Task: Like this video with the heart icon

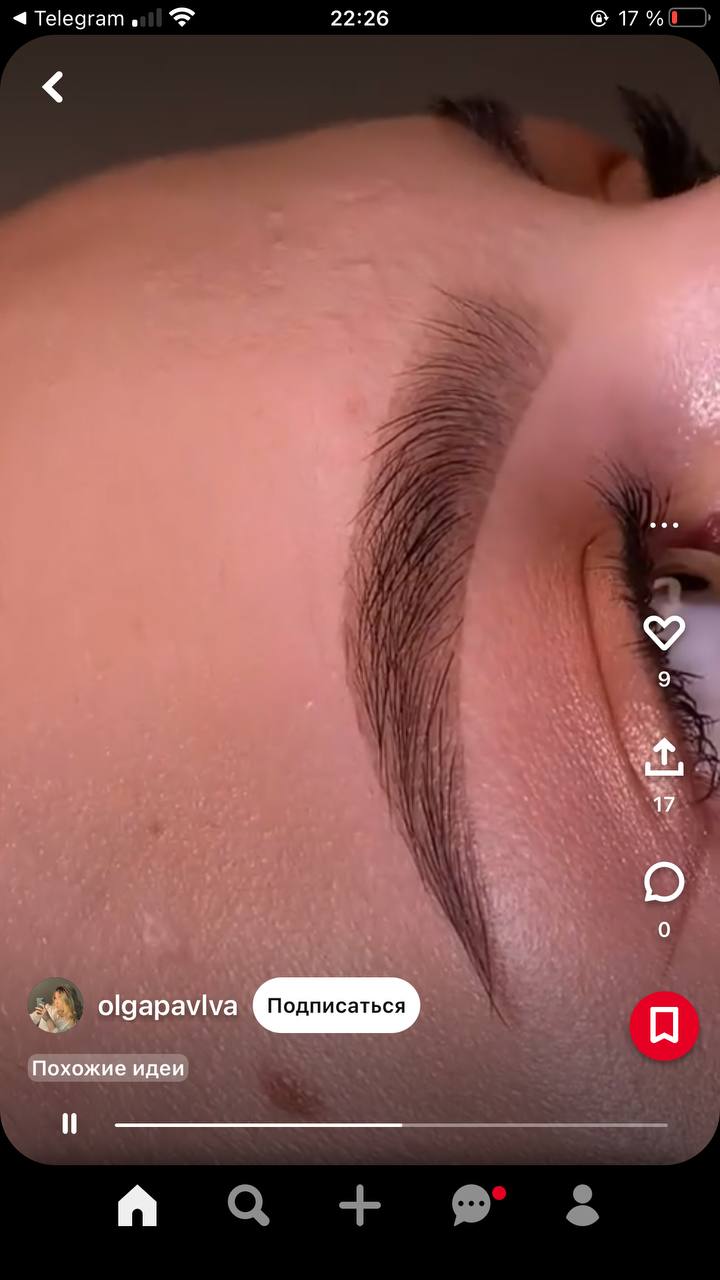Action: (664, 632)
